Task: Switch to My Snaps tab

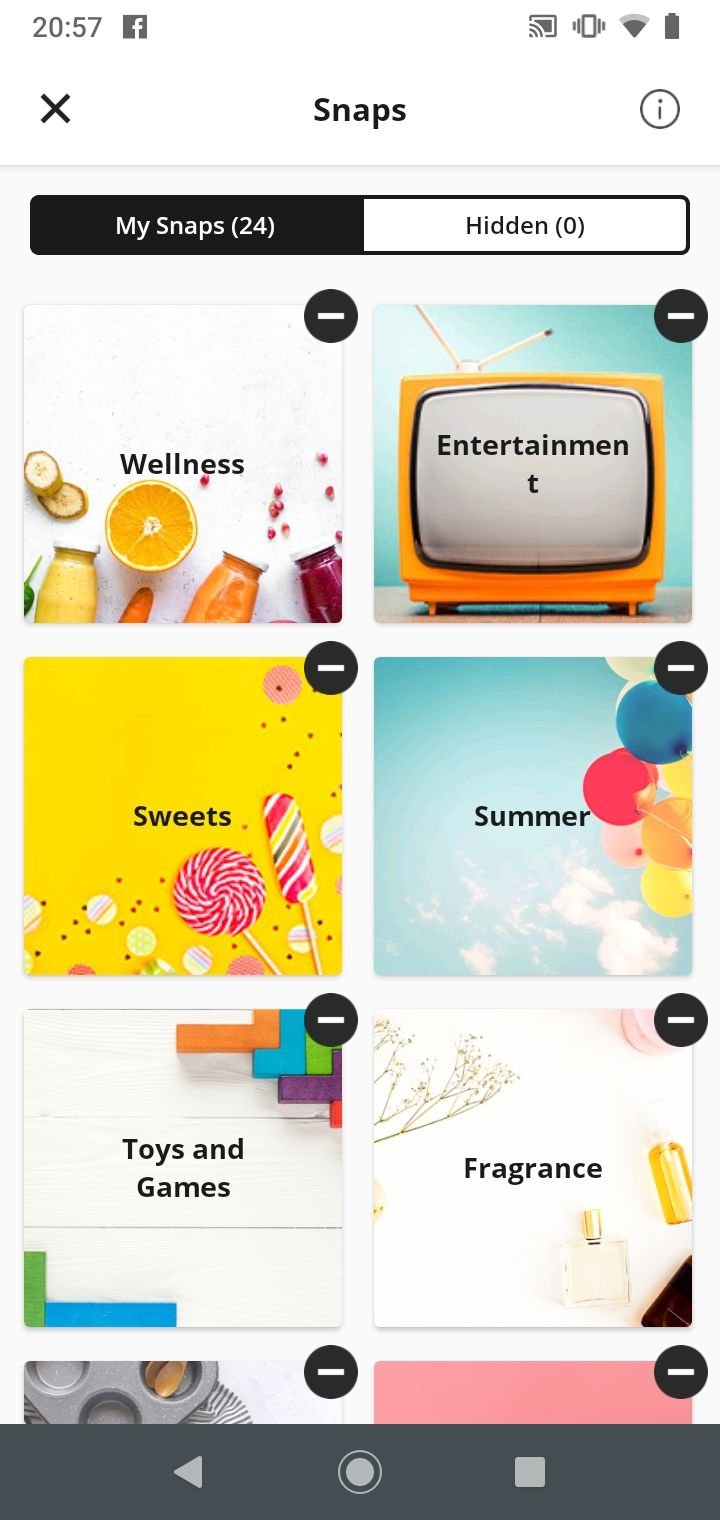Action: [x=195, y=225]
